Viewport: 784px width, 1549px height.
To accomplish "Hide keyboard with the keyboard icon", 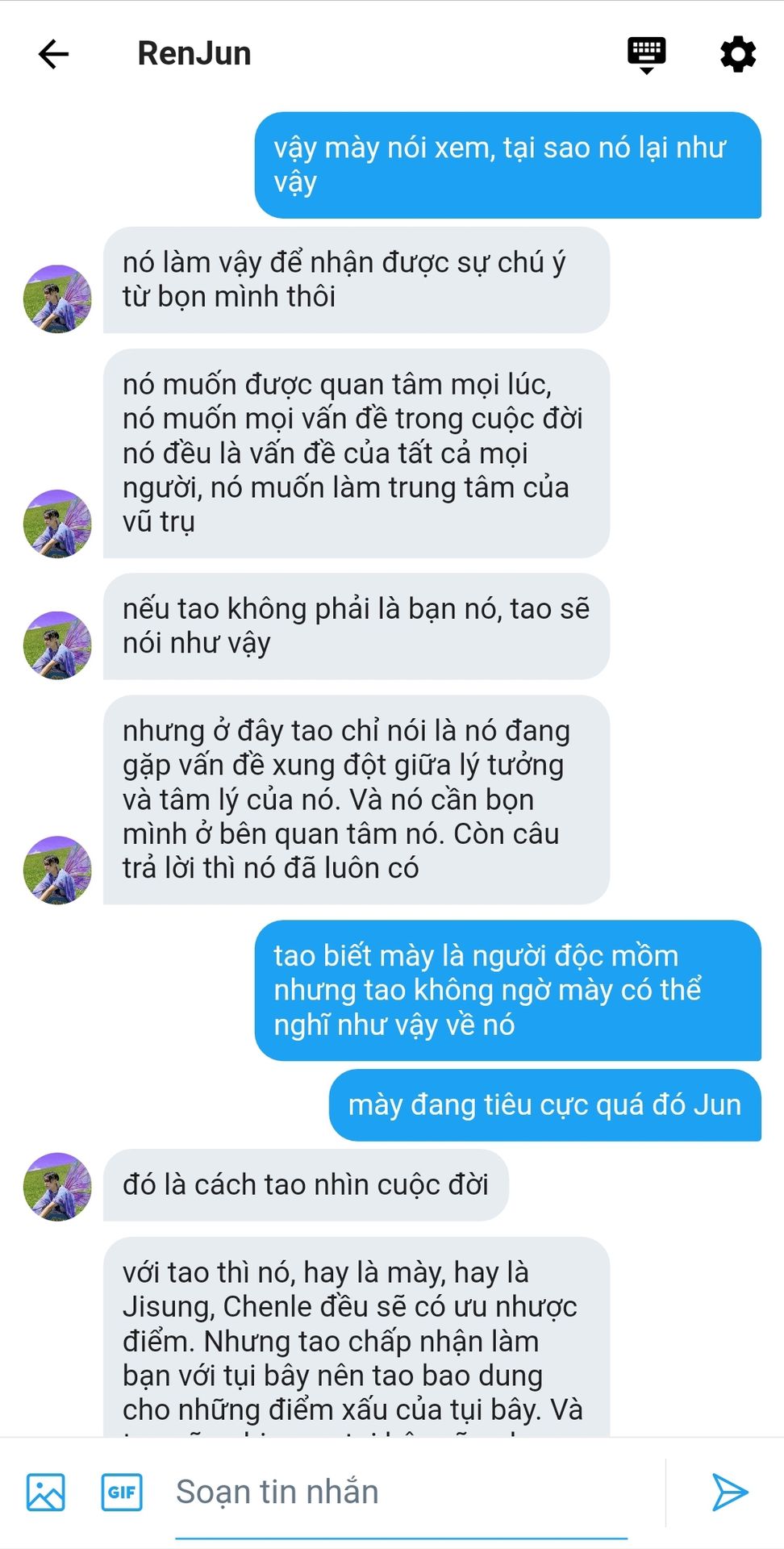I will click(x=646, y=55).
